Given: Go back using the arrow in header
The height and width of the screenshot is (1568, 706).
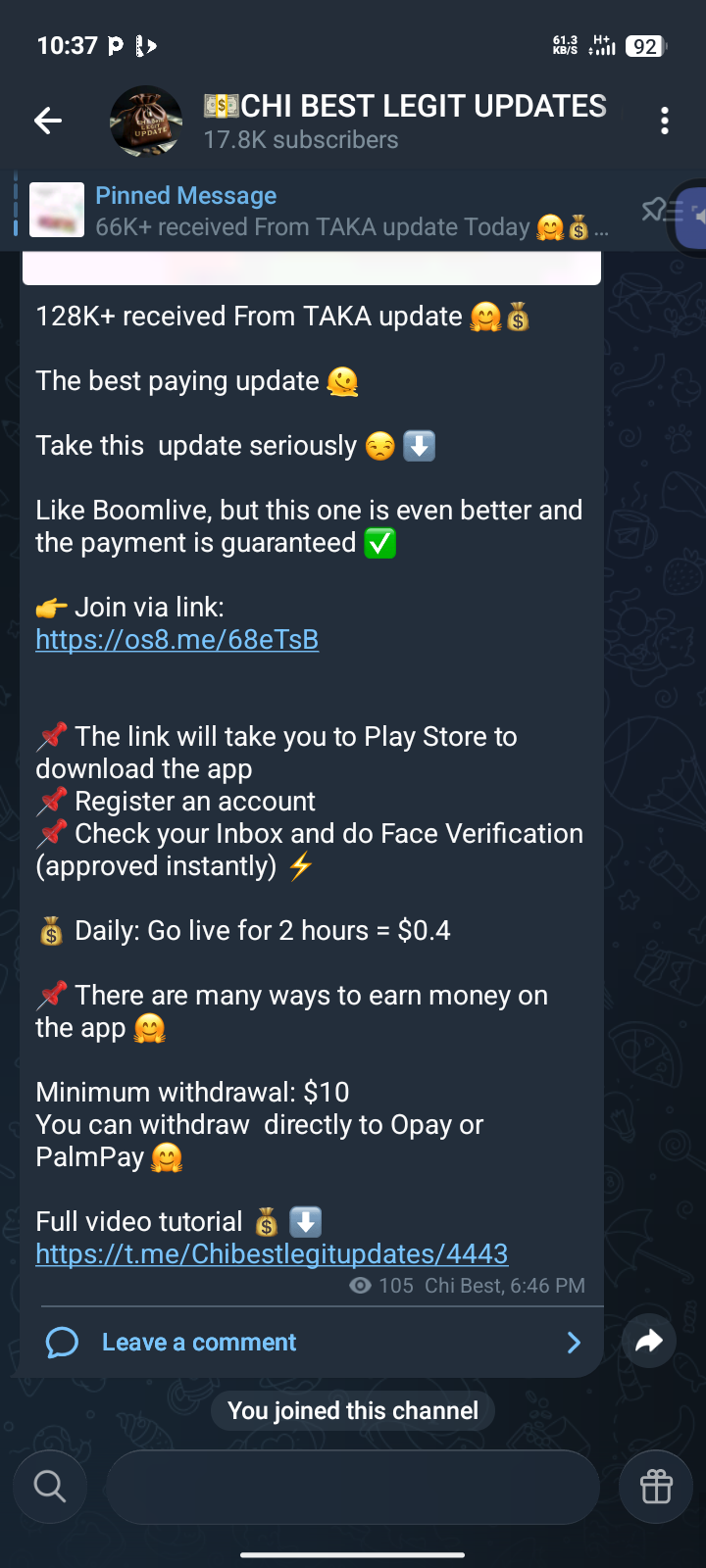Looking at the screenshot, I should (47, 121).
